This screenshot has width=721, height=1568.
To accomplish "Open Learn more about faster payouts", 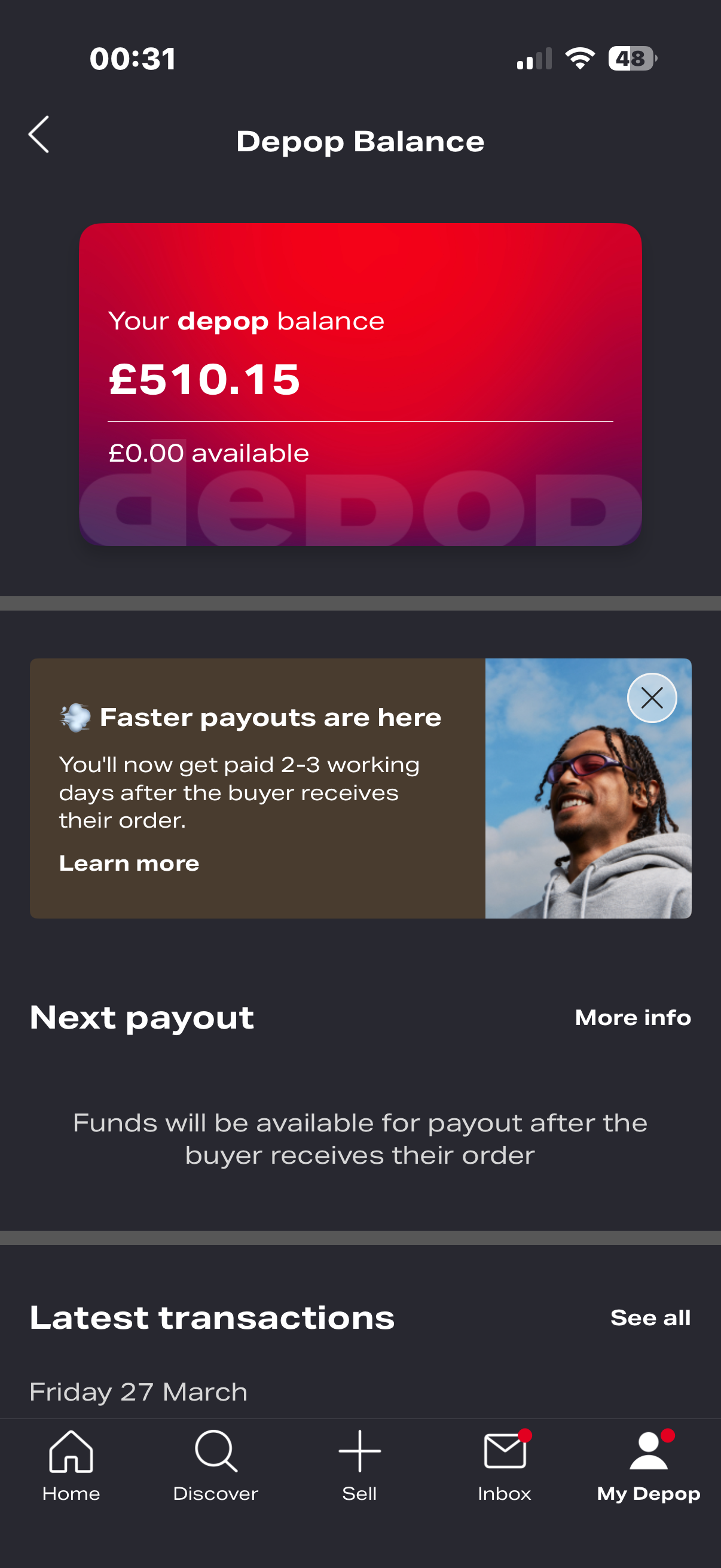I will (x=129, y=863).
